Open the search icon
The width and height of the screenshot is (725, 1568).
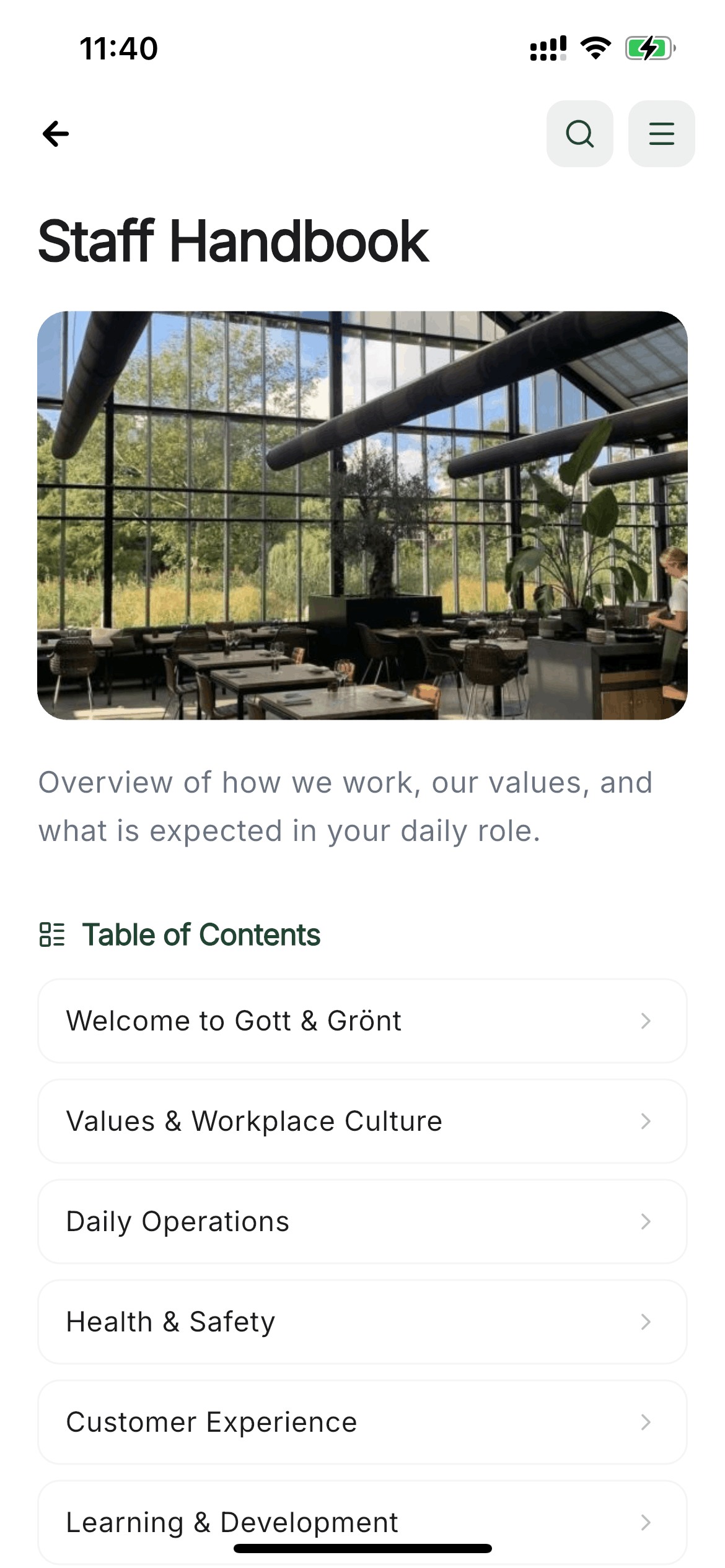coord(580,134)
